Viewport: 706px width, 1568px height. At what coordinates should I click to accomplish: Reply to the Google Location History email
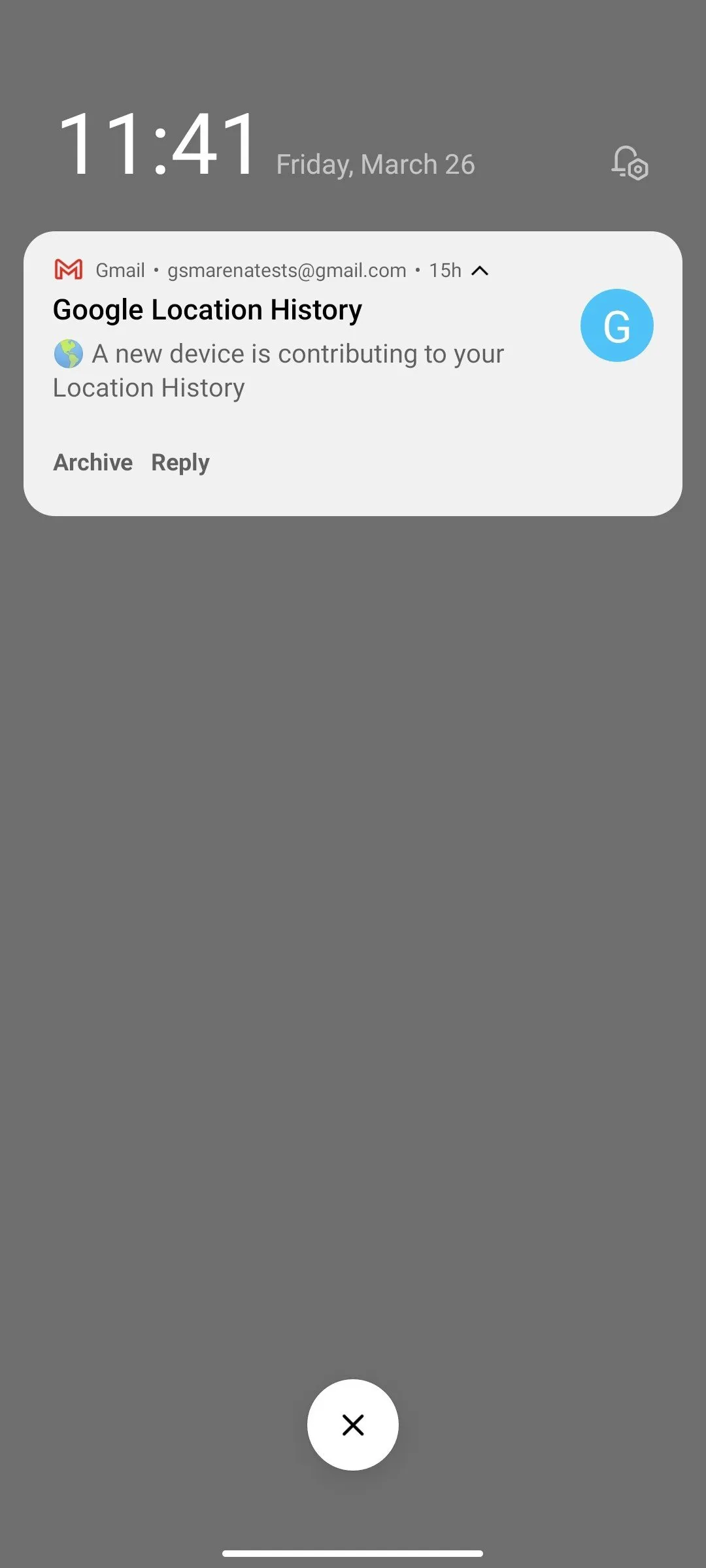[180, 463]
